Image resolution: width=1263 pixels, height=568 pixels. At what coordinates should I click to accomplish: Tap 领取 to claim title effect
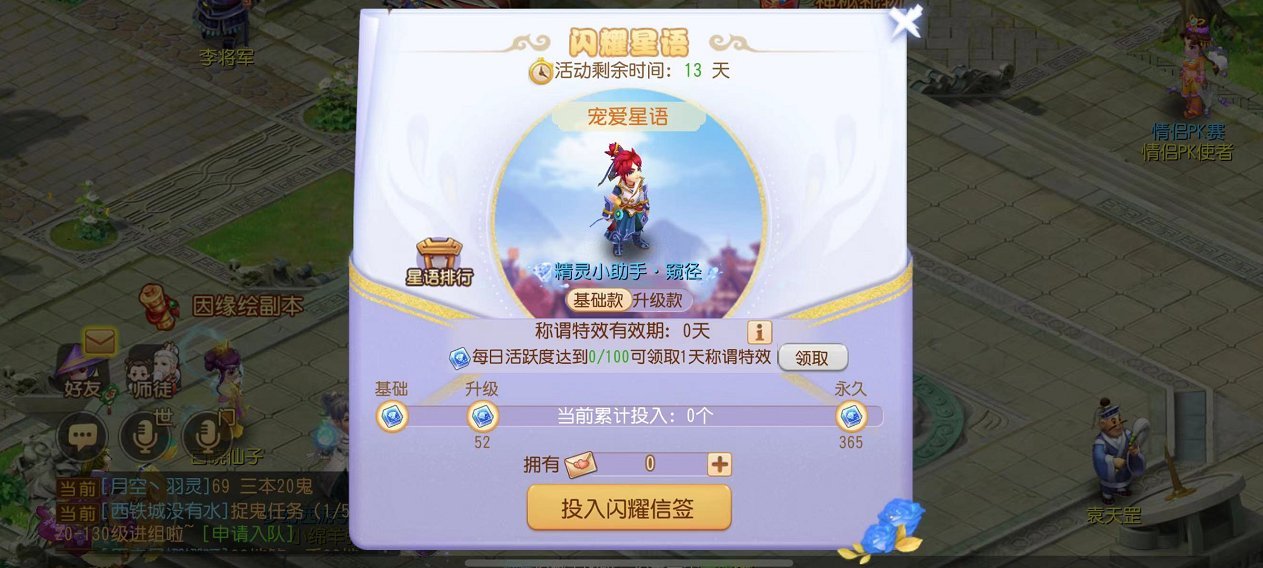pos(812,357)
